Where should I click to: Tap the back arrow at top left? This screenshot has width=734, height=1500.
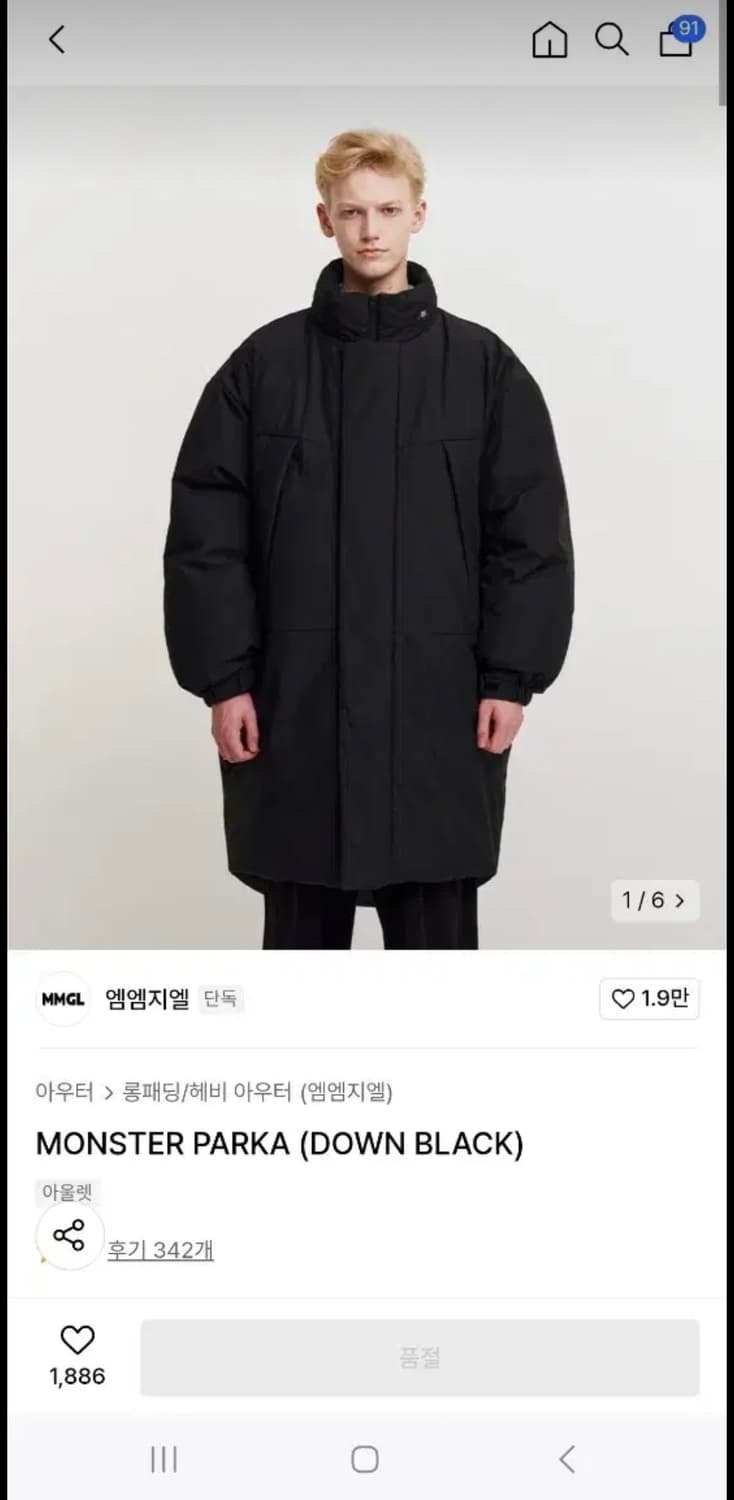click(x=55, y=40)
